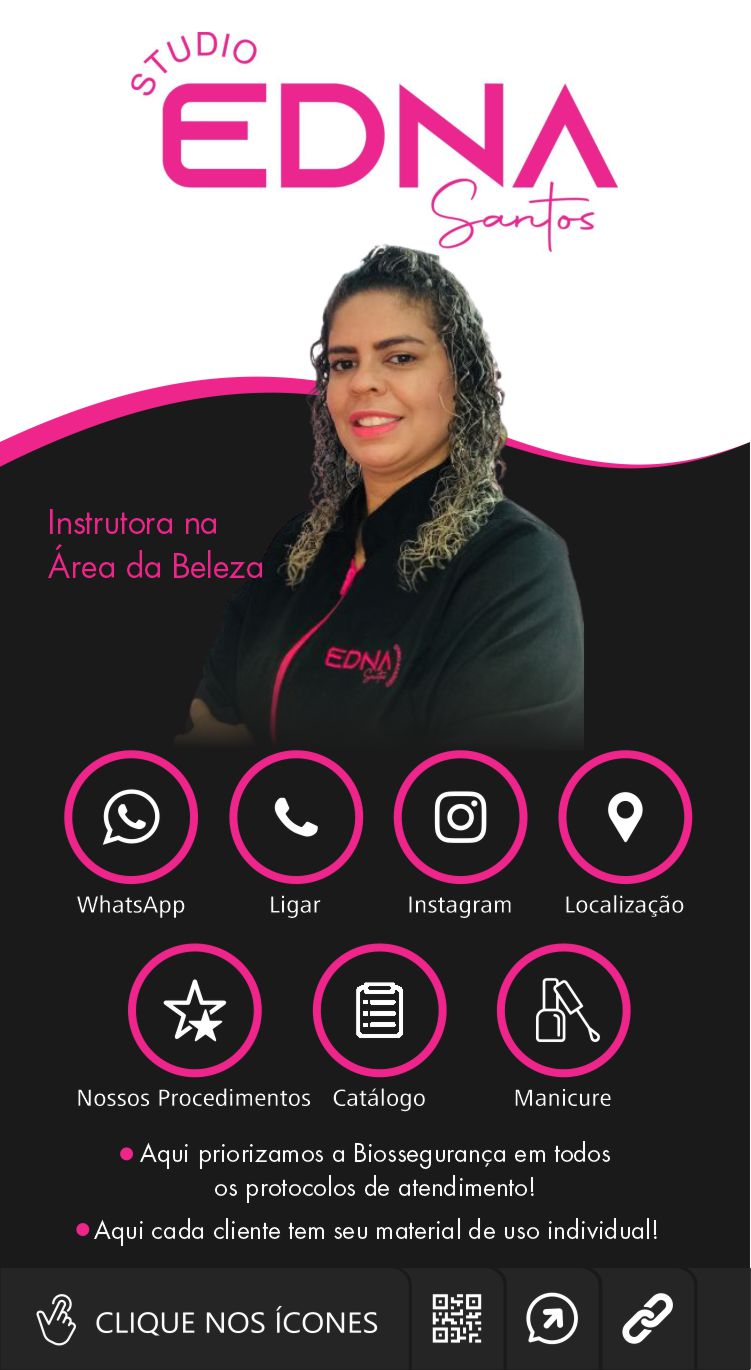Copy the card link with chain icon

pyautogui.click(x=647, y=1319)
